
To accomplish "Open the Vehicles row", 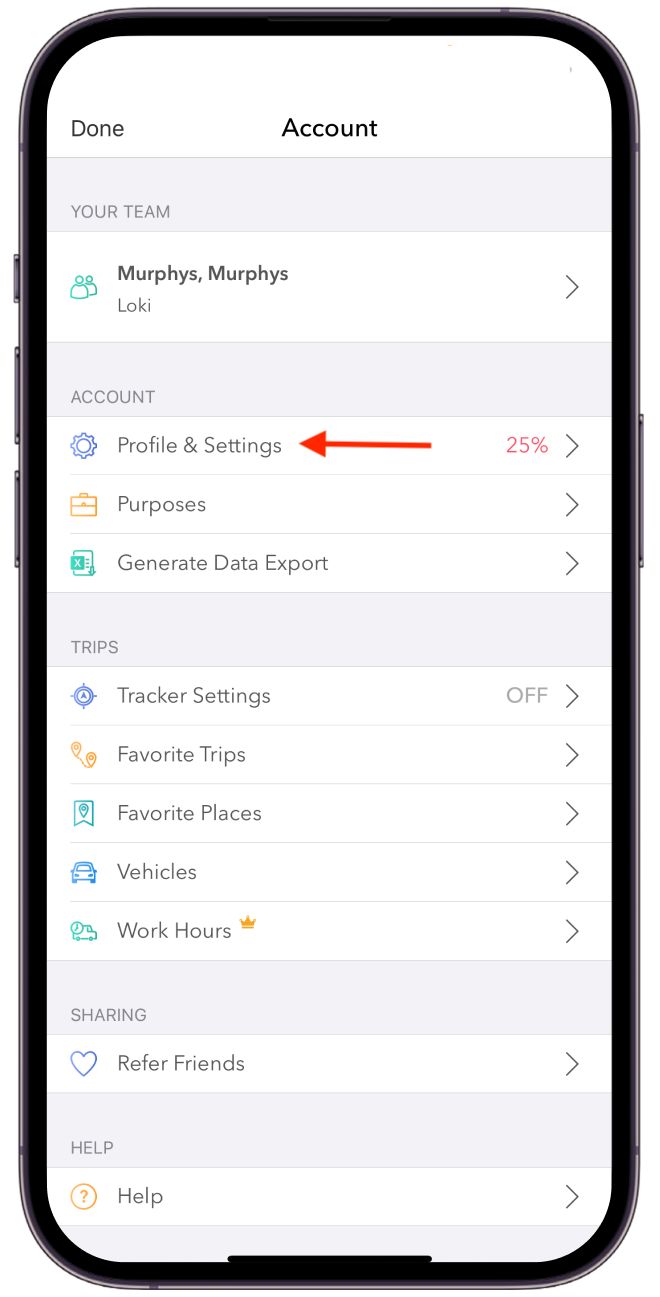I will click(328, 872).
